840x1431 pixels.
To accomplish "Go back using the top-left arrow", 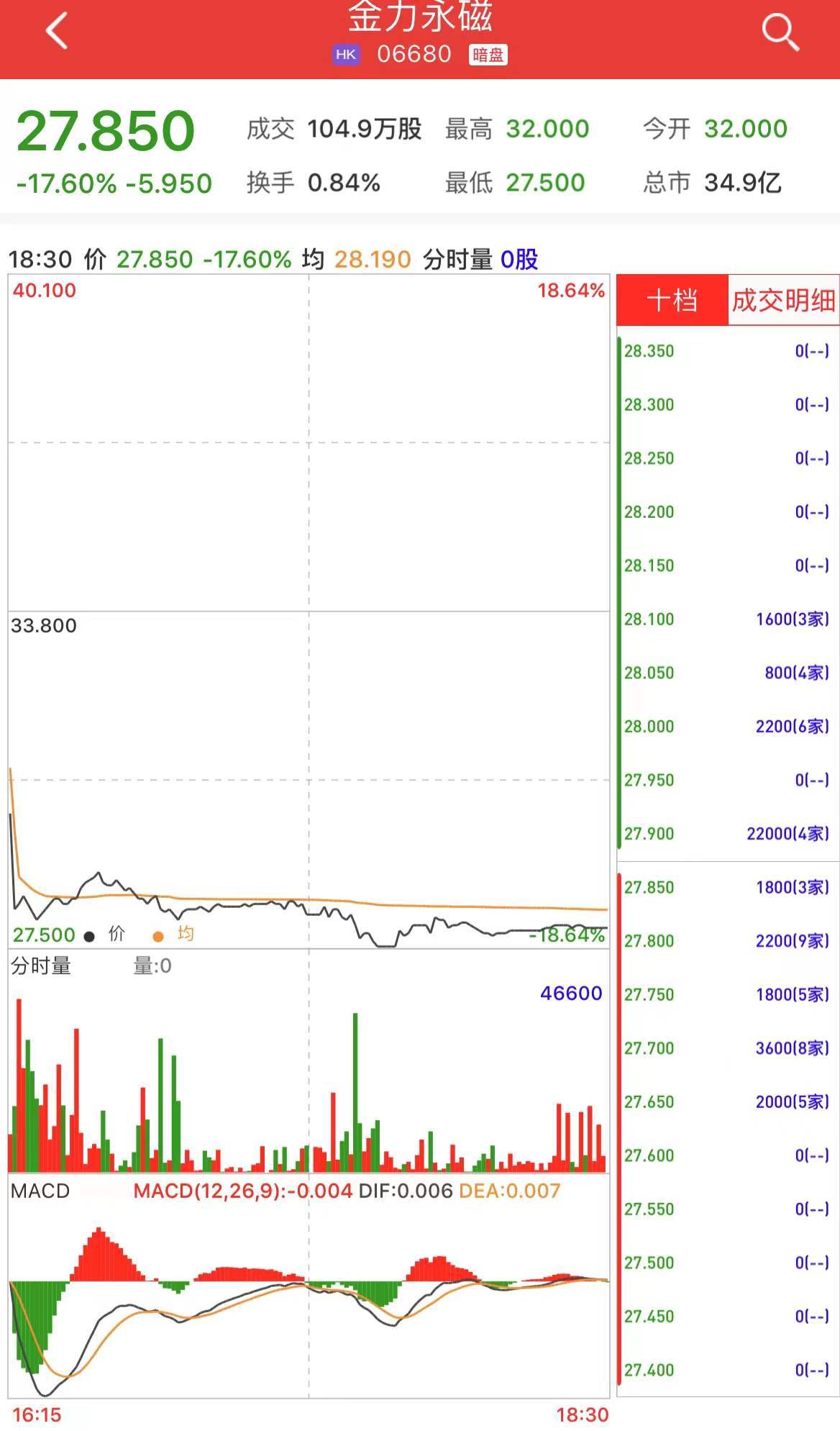I will click(x=56, y=31).
